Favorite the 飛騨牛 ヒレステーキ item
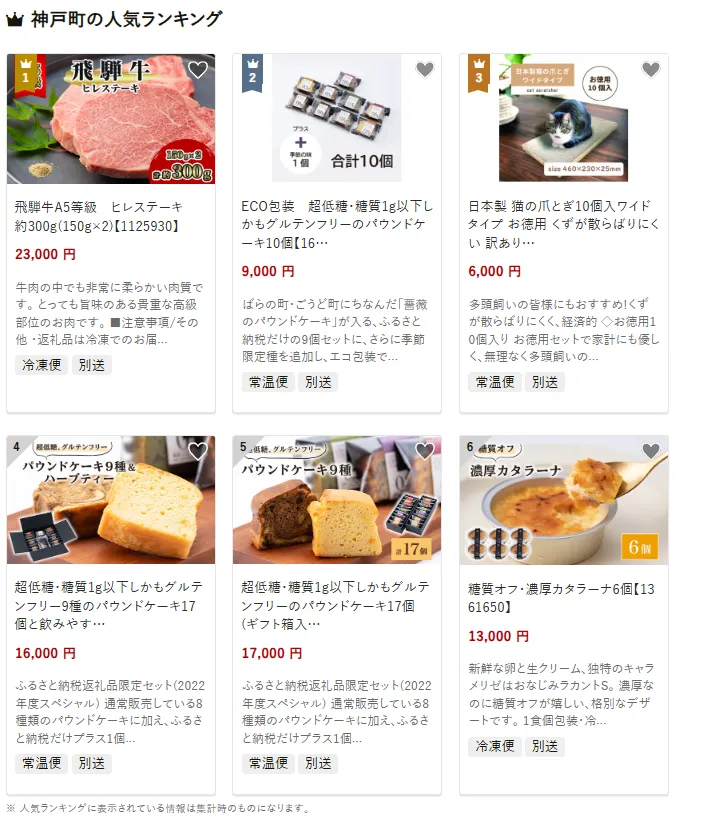The image size is (721, 820). click(x=198, y=70)
